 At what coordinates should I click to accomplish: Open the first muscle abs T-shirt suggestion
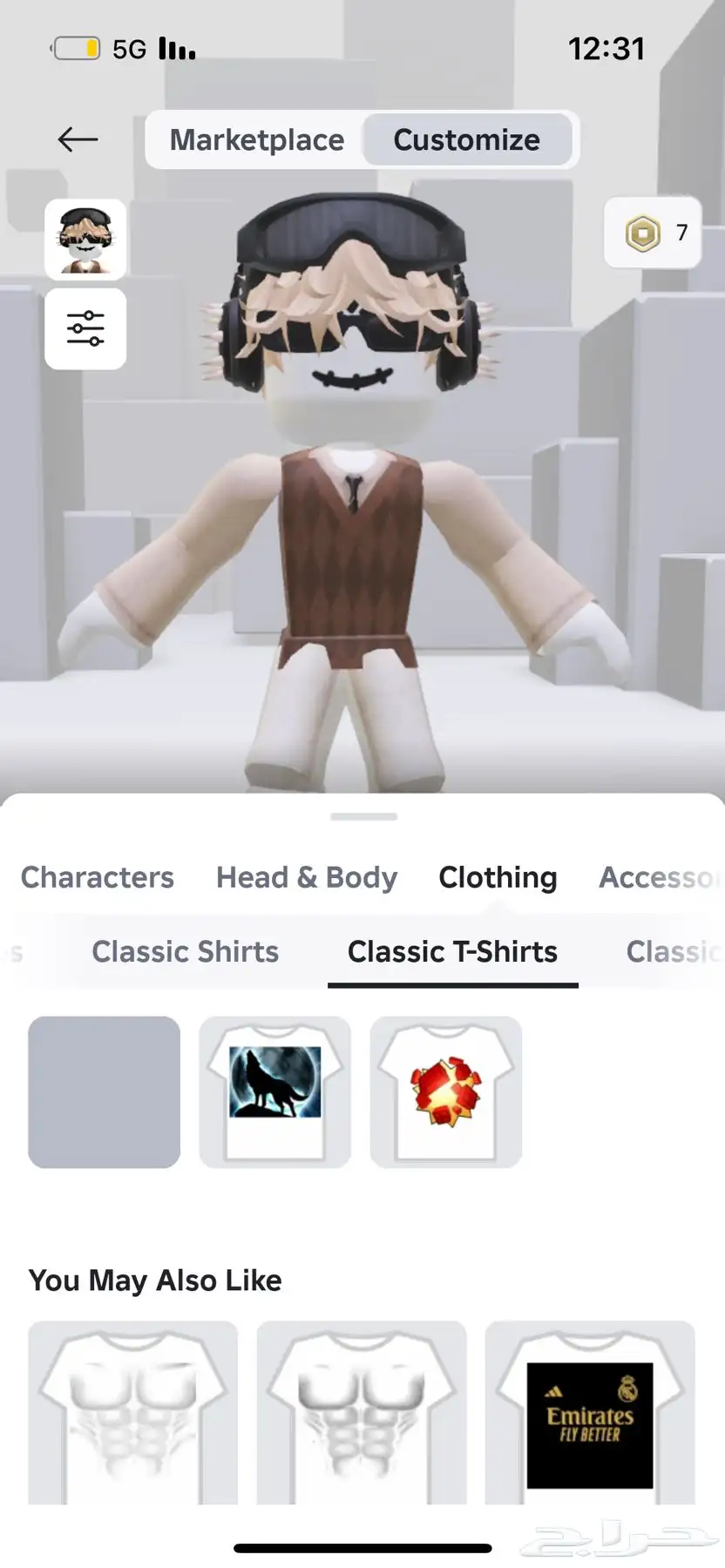point(133,1416)
